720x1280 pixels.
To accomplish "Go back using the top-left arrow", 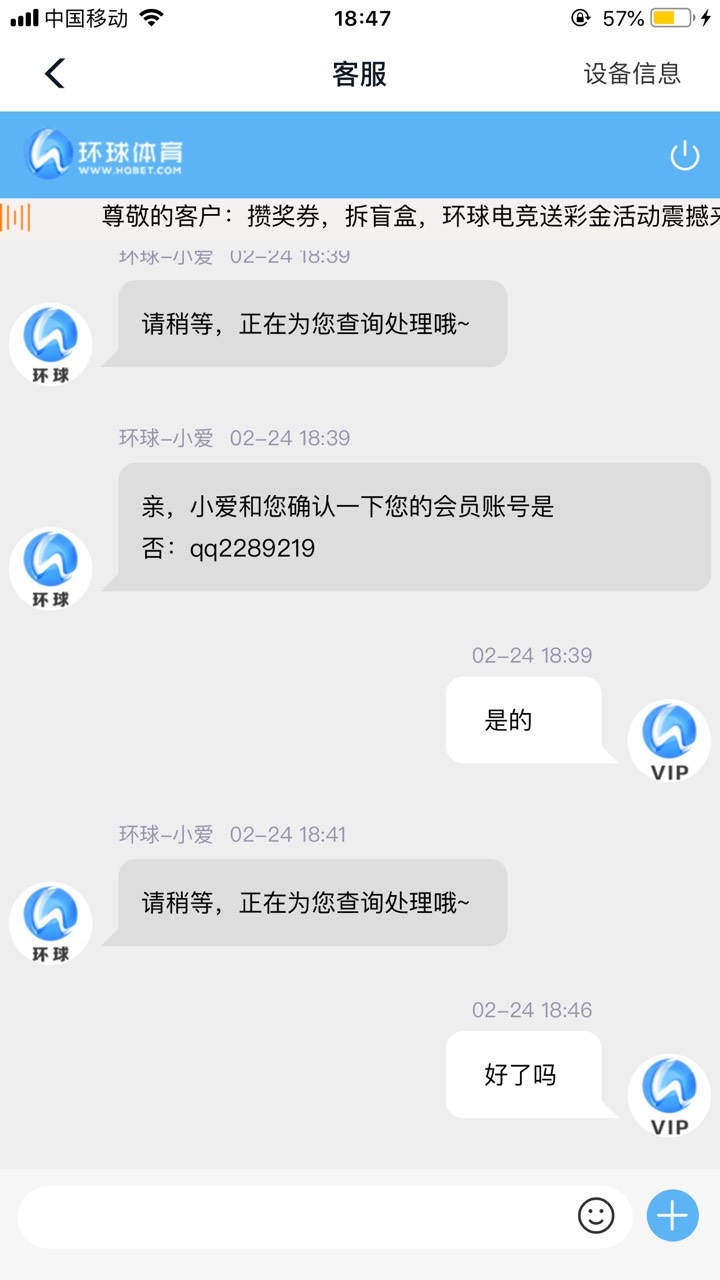I will pyautogui.click(x=55, y=73).
